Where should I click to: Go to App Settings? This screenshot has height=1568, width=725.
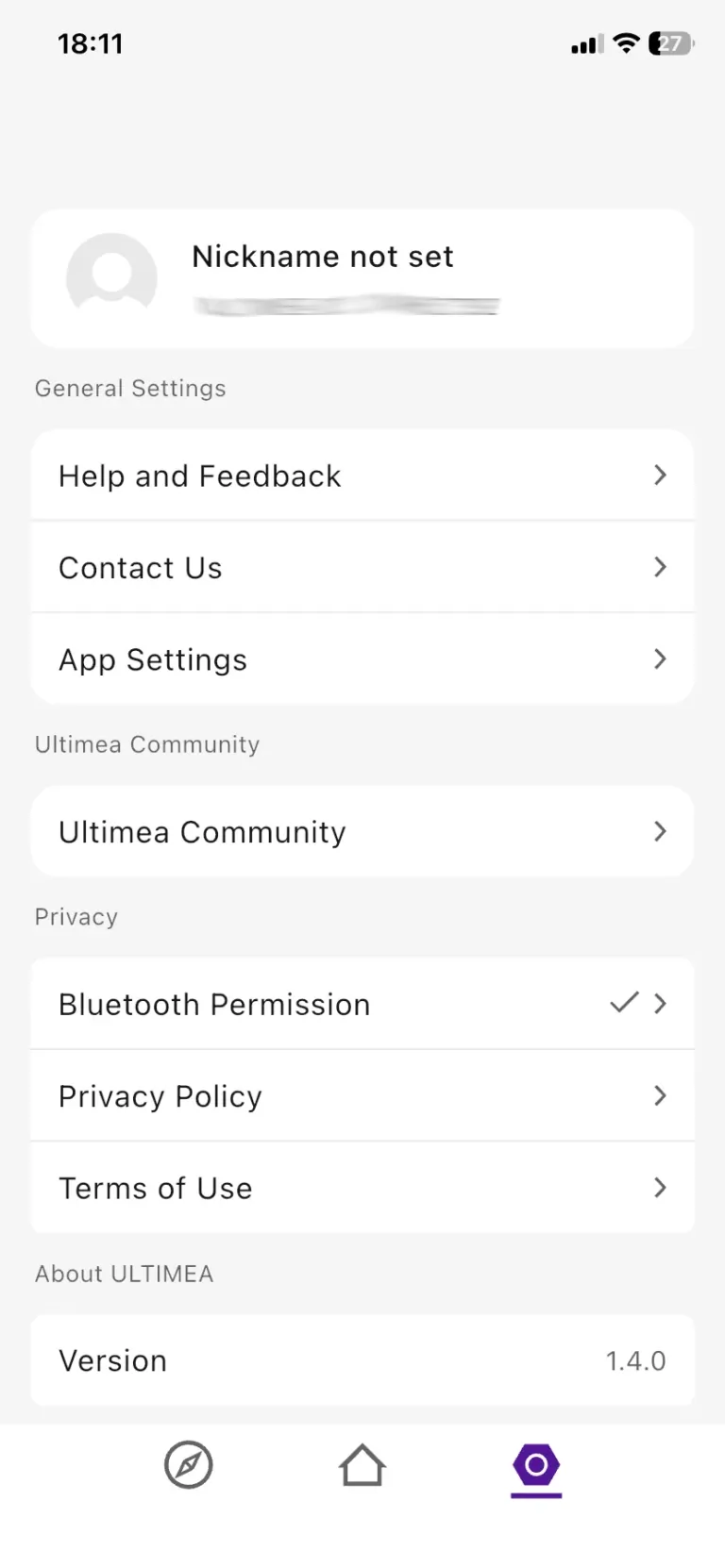pyautogui.click(x=362, y=659)
